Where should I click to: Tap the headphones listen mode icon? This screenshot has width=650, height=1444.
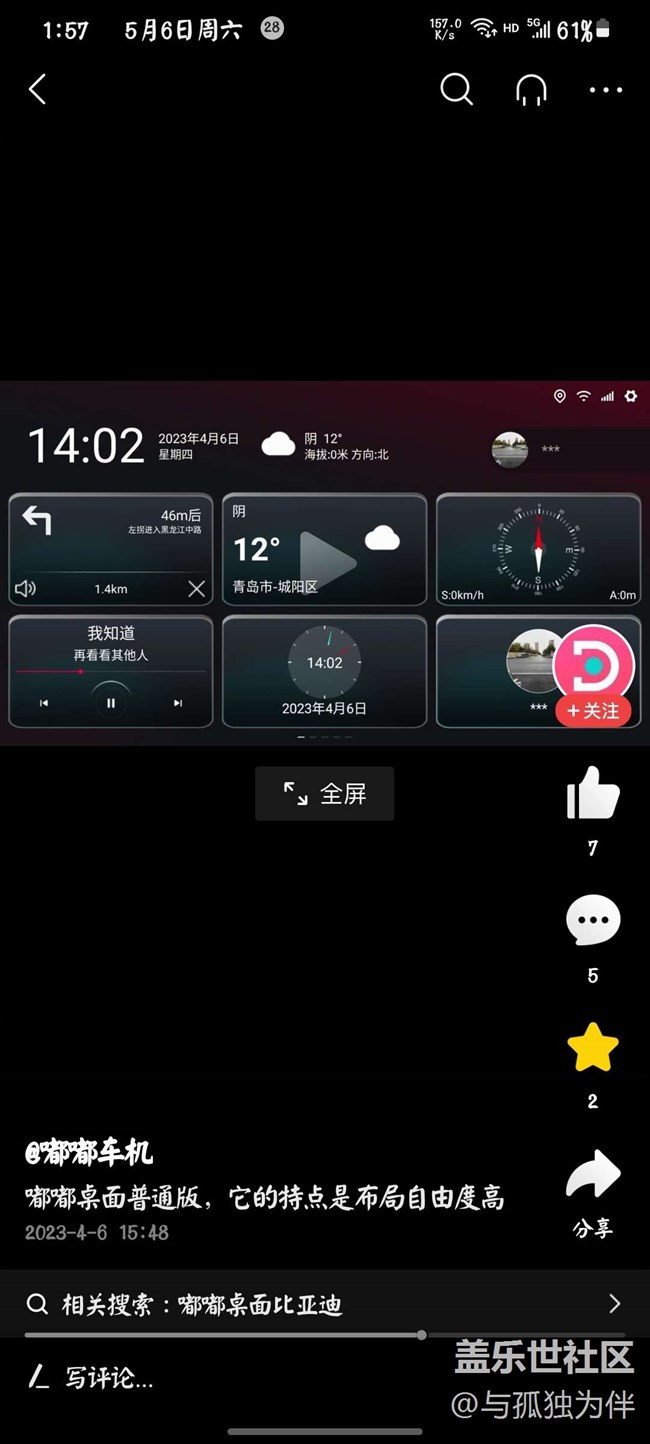tap(531, 90)
